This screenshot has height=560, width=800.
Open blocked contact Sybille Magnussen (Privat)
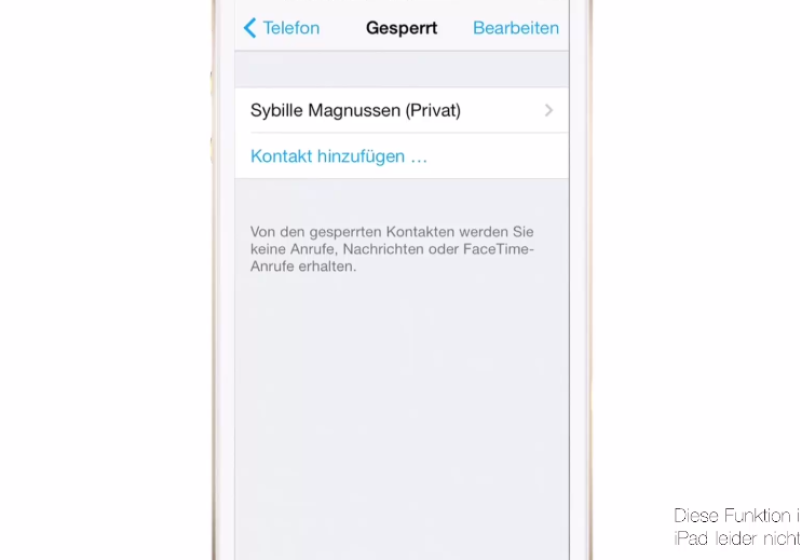click(400, 110)
